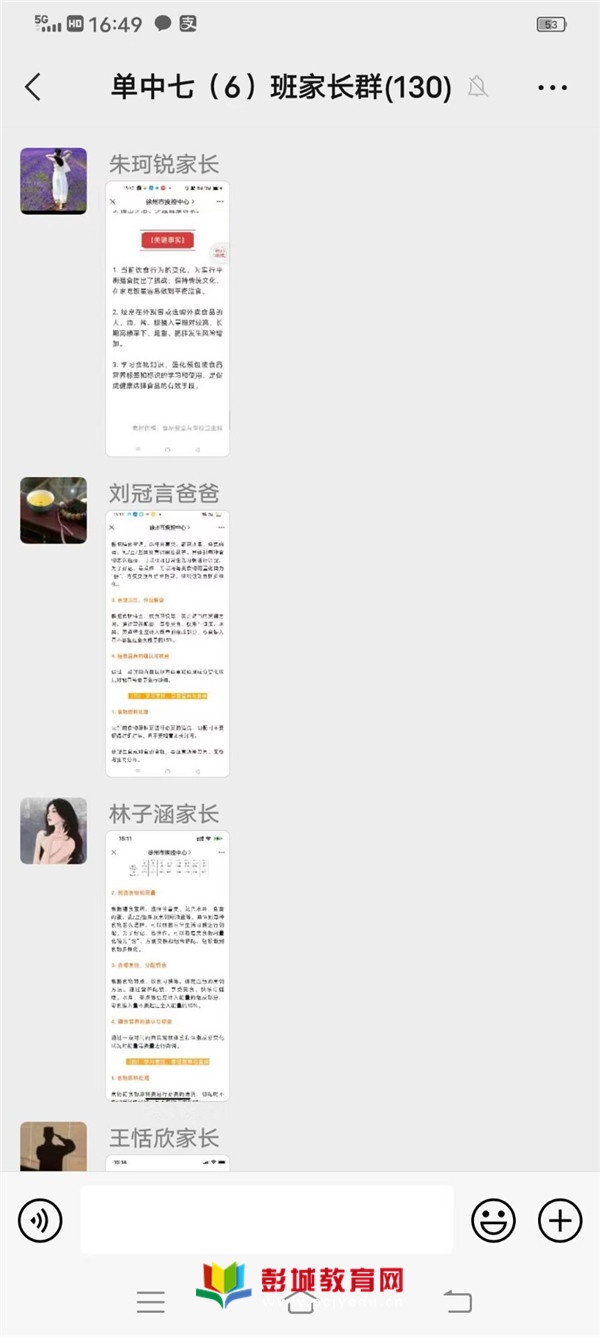Open image sent by 朱珂锐家长
The height and width of the screenshot is (1337, 600).
pyautogui.click(x=168, y=318)
